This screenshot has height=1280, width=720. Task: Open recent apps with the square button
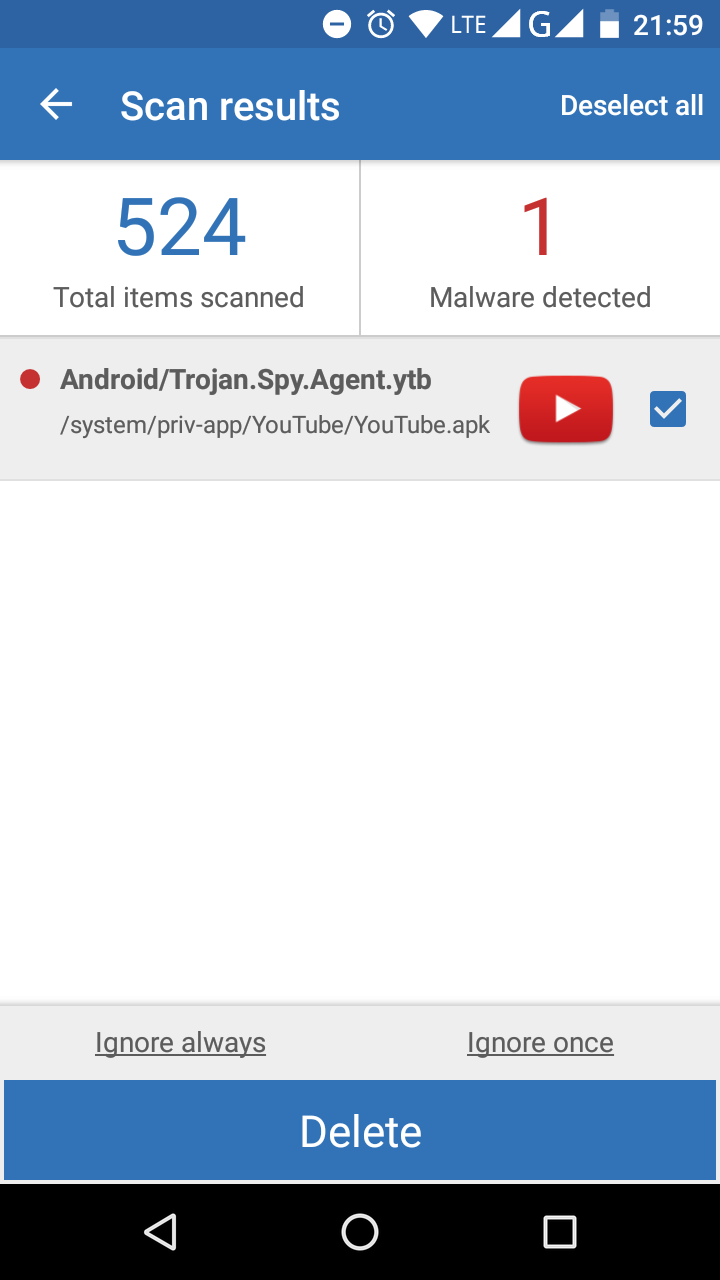[559, 1232]
